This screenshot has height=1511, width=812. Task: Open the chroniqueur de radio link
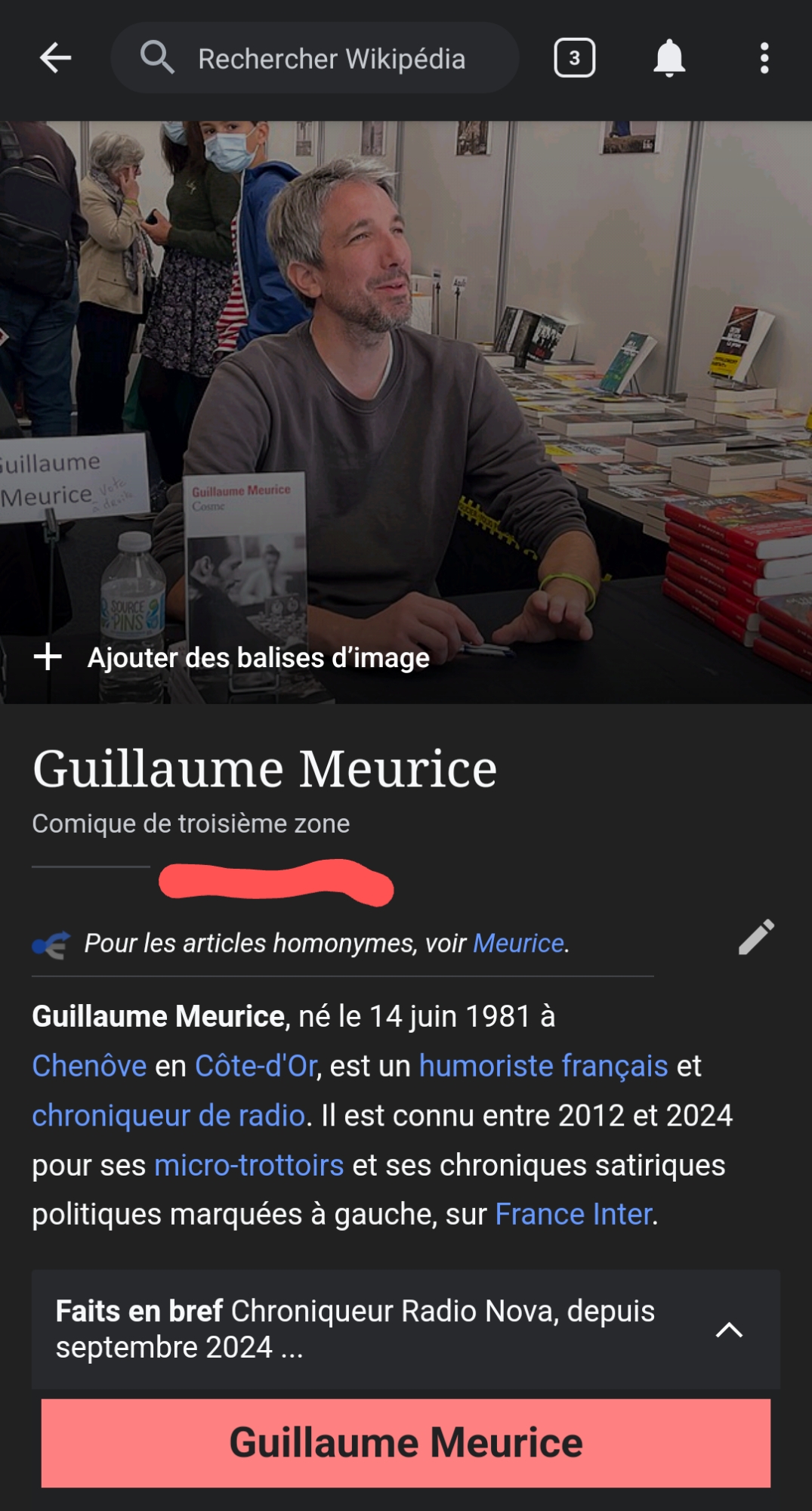(168, 1116)
